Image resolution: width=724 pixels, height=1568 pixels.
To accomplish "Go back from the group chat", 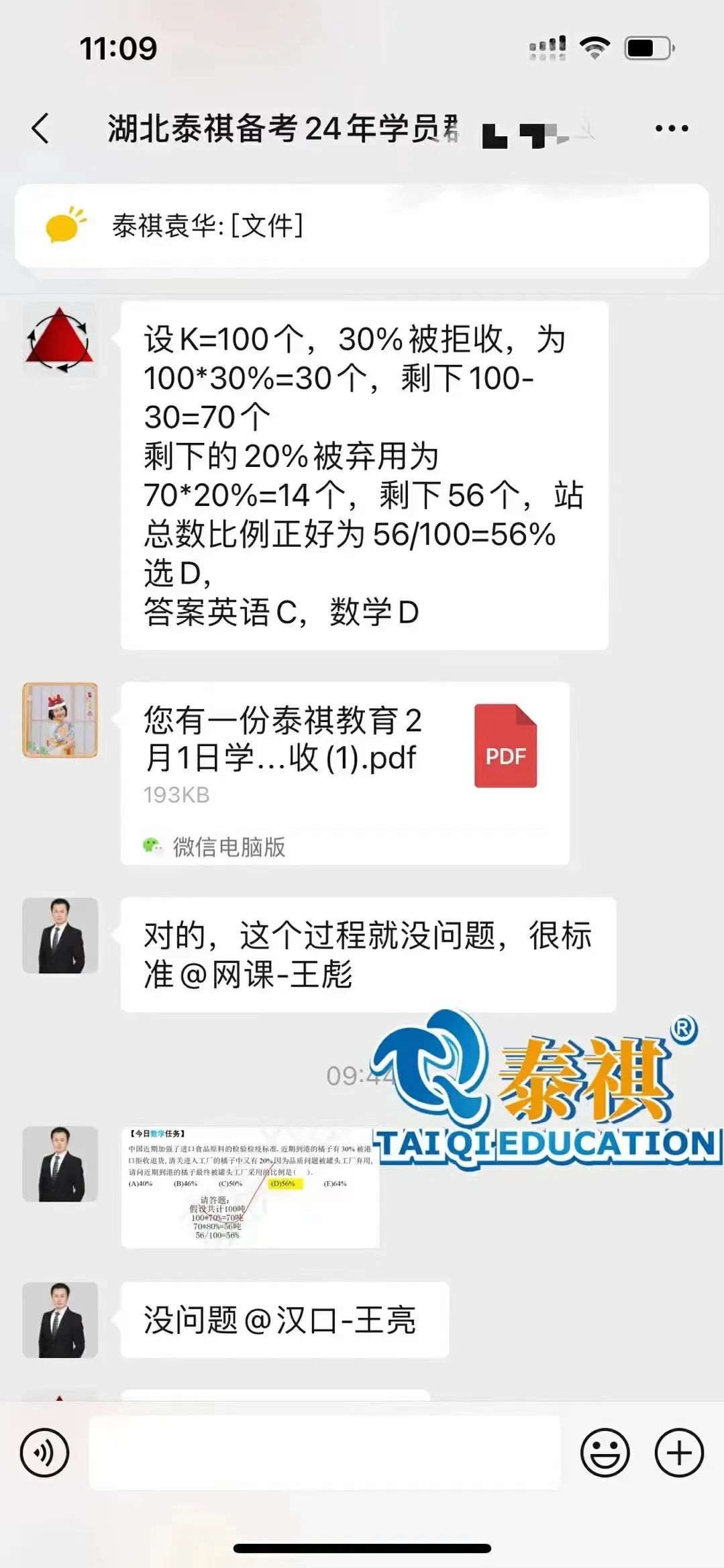I will click(x=40, y=128).
